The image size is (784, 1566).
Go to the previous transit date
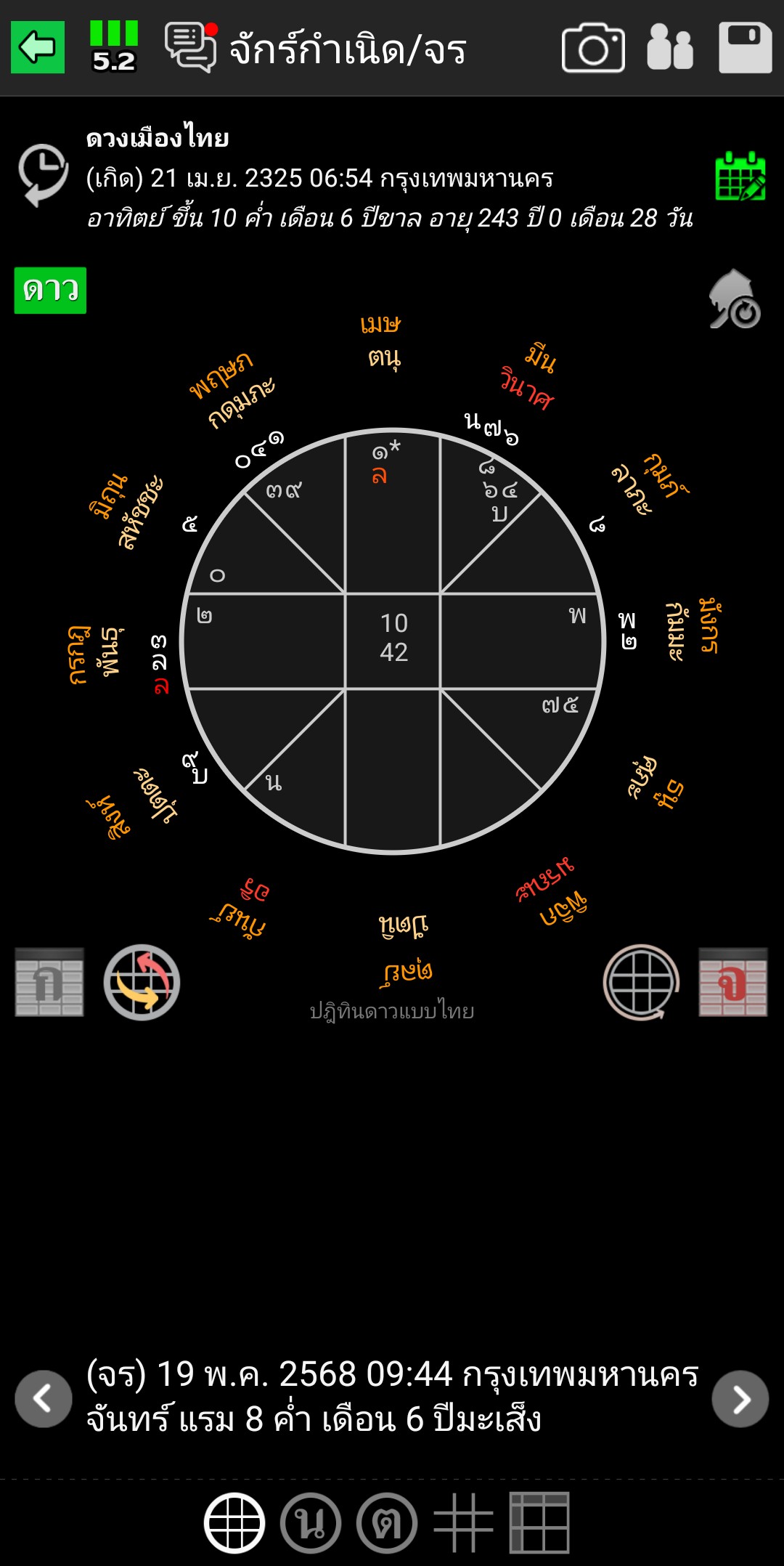pos(43,1398)
